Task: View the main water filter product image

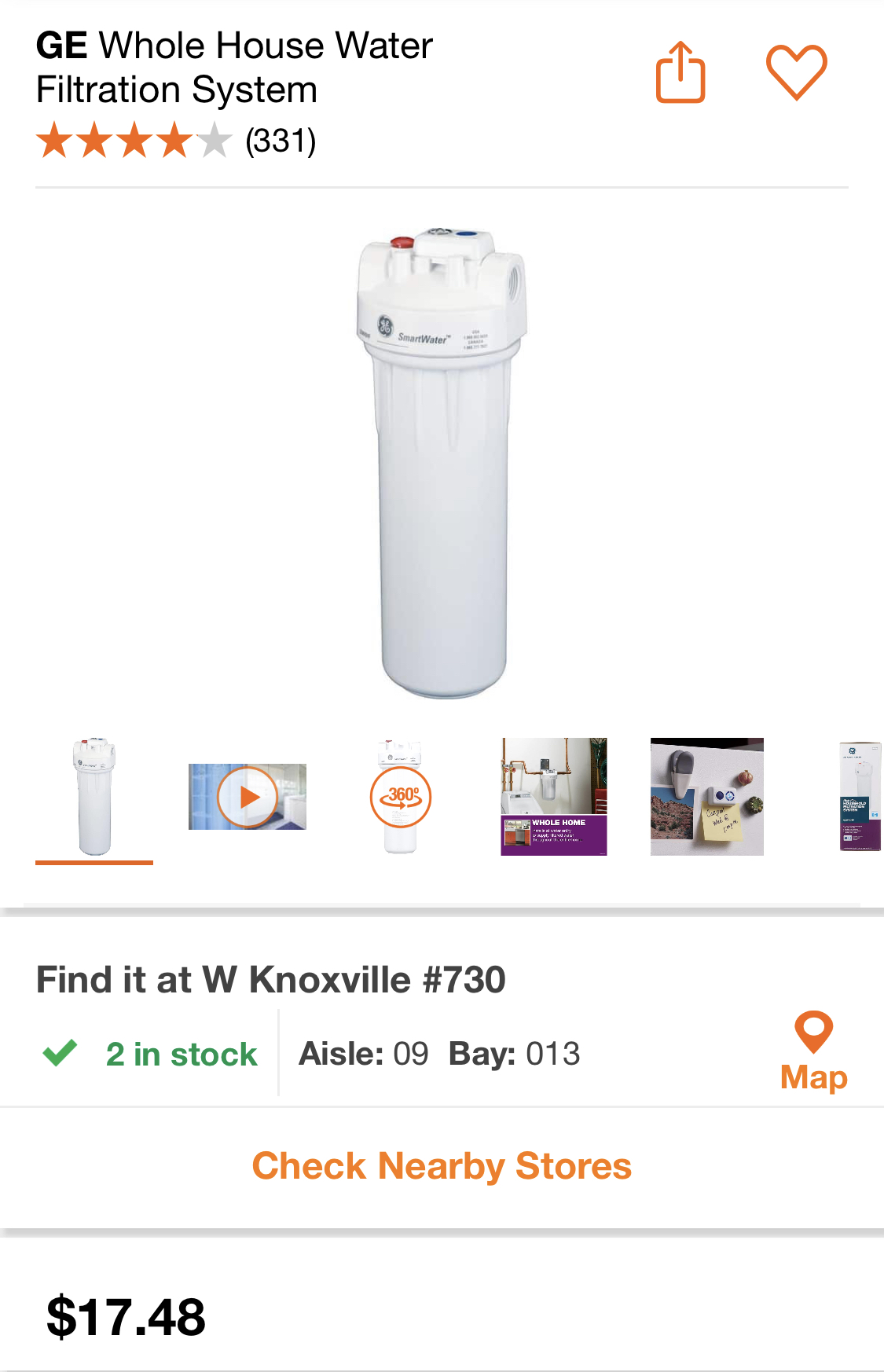Action: click(442, 464)
